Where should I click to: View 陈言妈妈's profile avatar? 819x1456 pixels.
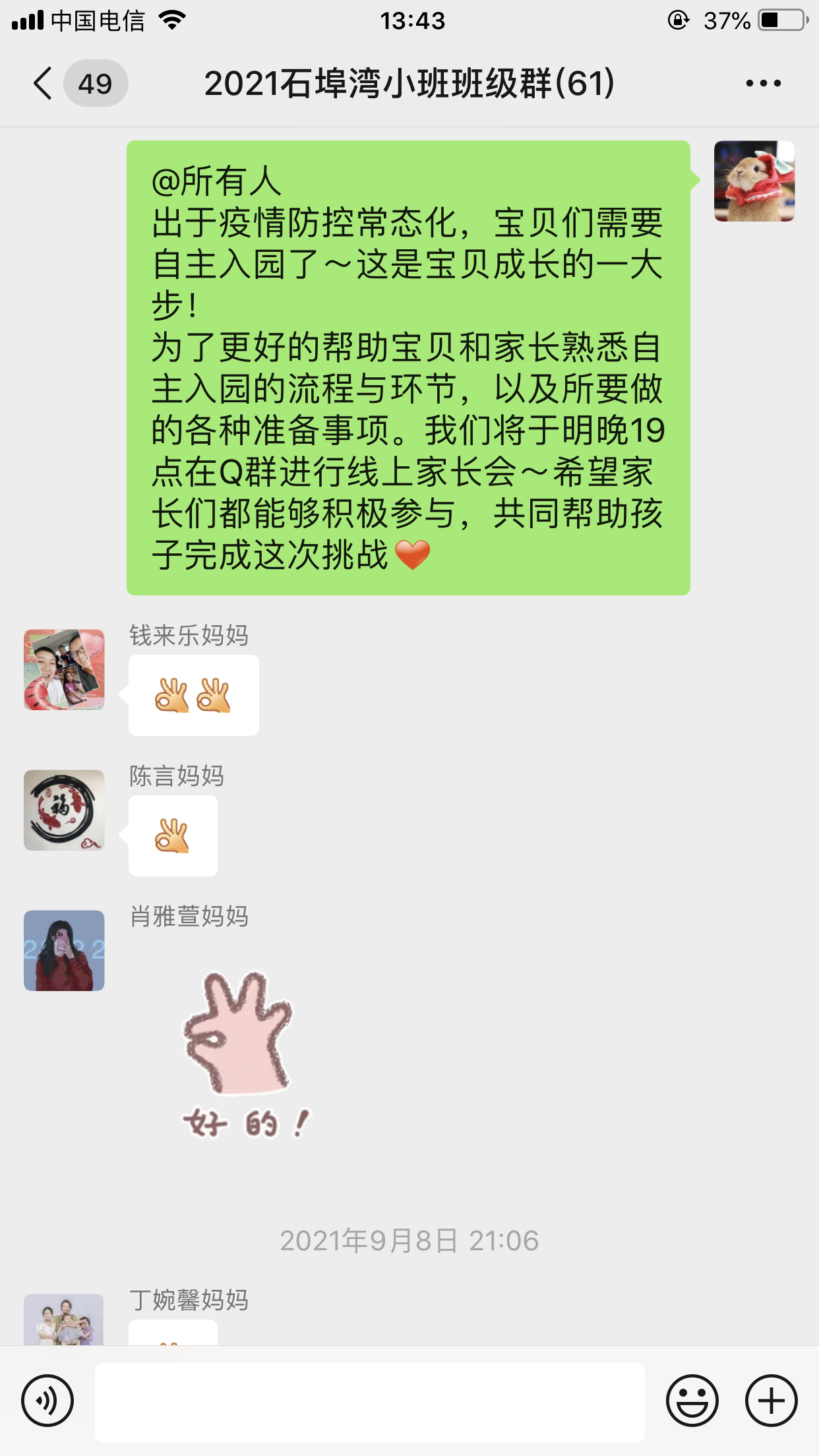click(64, 810)
